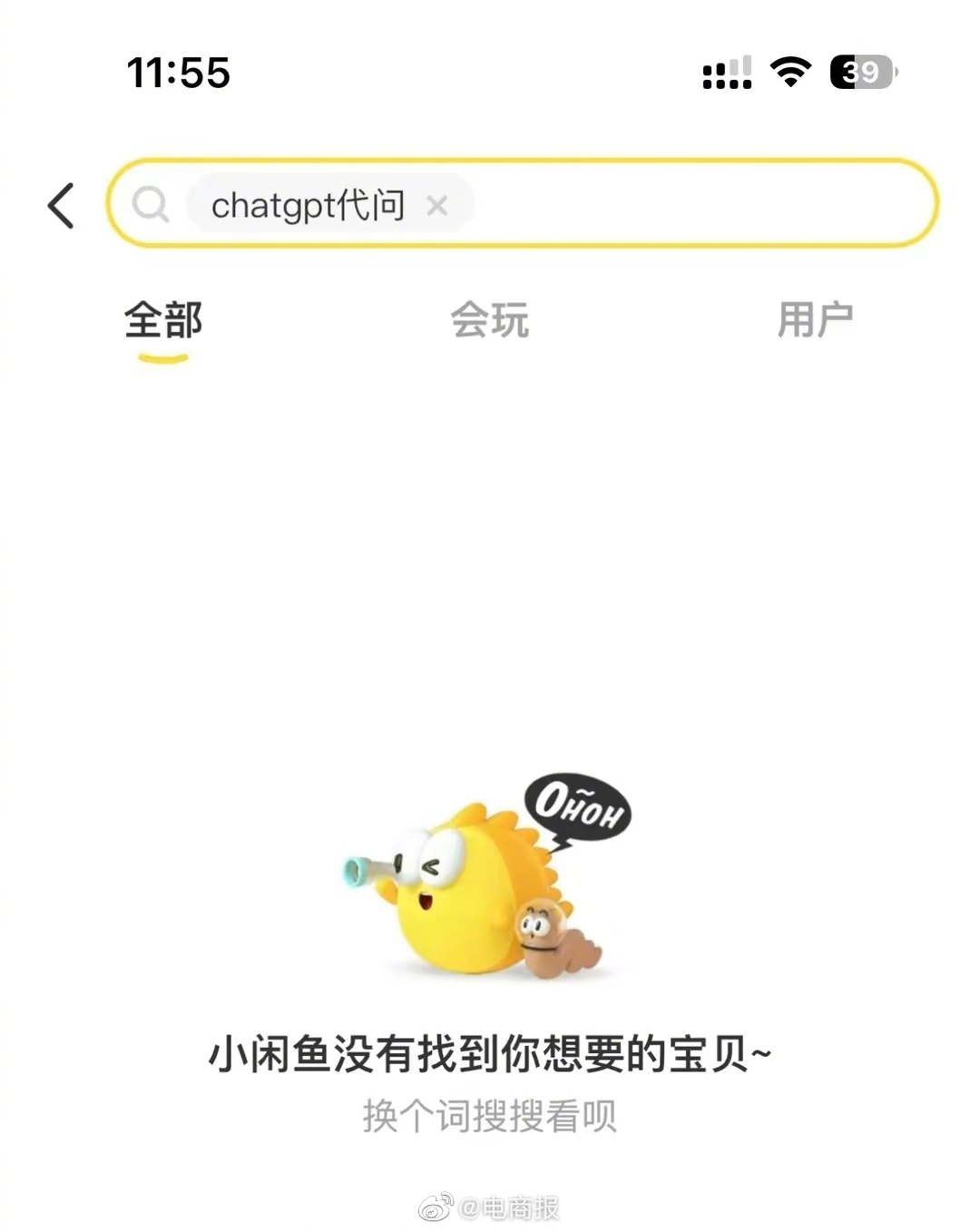Select the 全部 tab
The height and width of the screenshot is (1232, 980).
pyautogui.click(x=163, y=320)
